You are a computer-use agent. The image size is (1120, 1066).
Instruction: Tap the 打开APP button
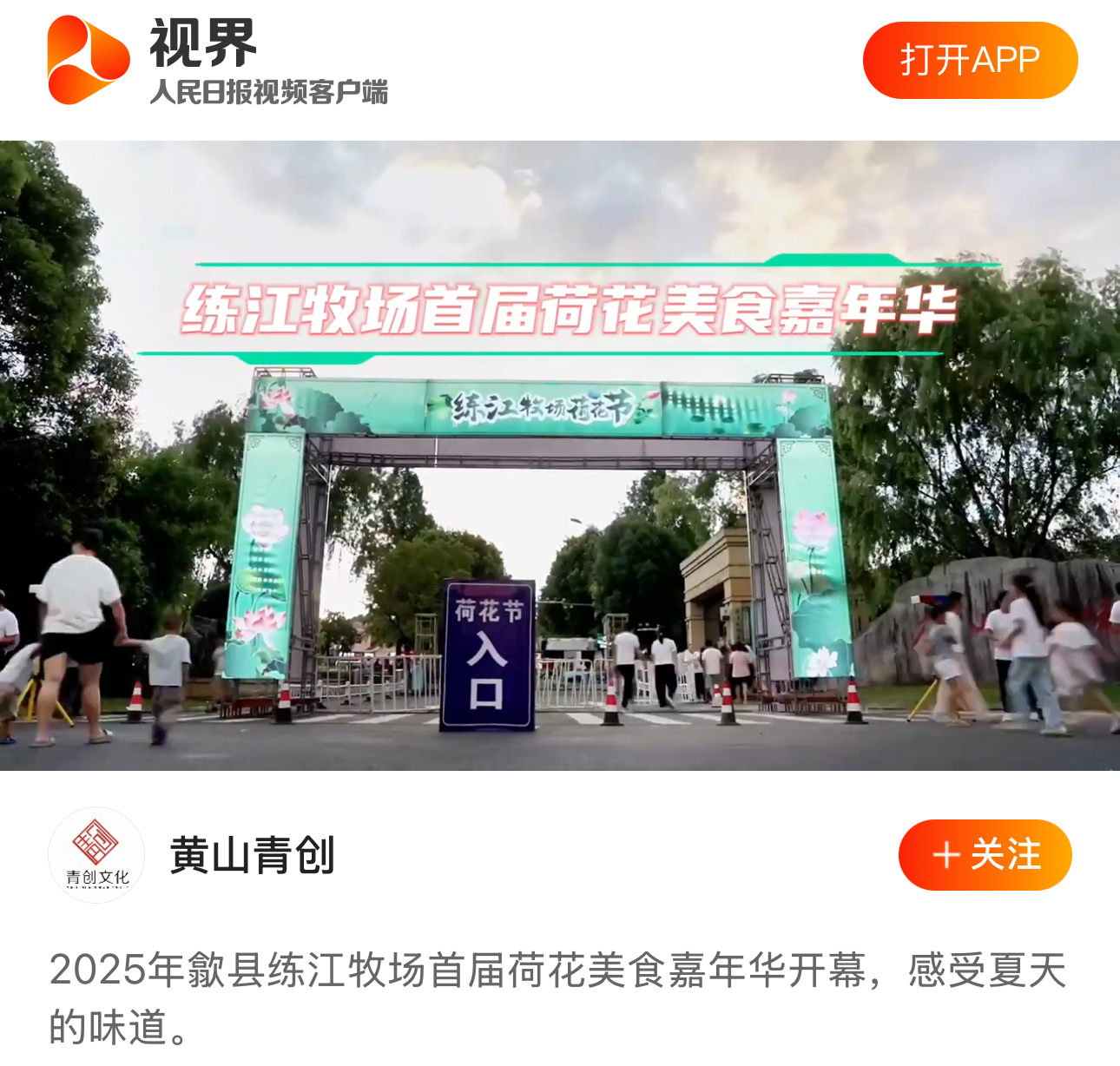[969, 61]
